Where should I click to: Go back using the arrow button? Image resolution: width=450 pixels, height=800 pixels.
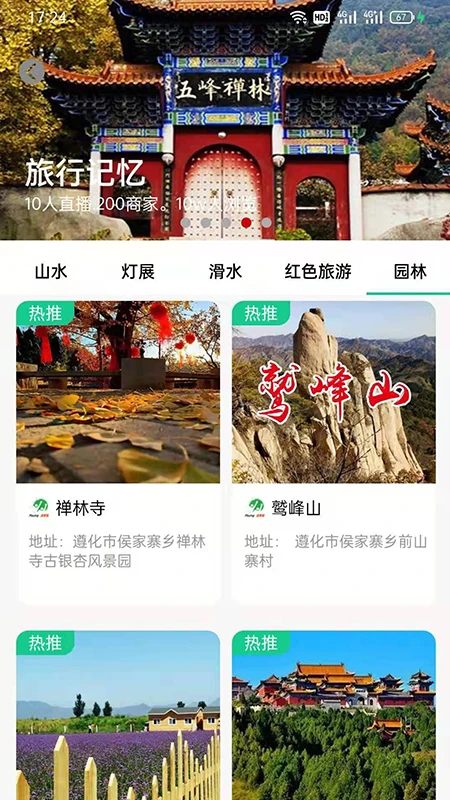pyautogui.click(x=32, y=71)
